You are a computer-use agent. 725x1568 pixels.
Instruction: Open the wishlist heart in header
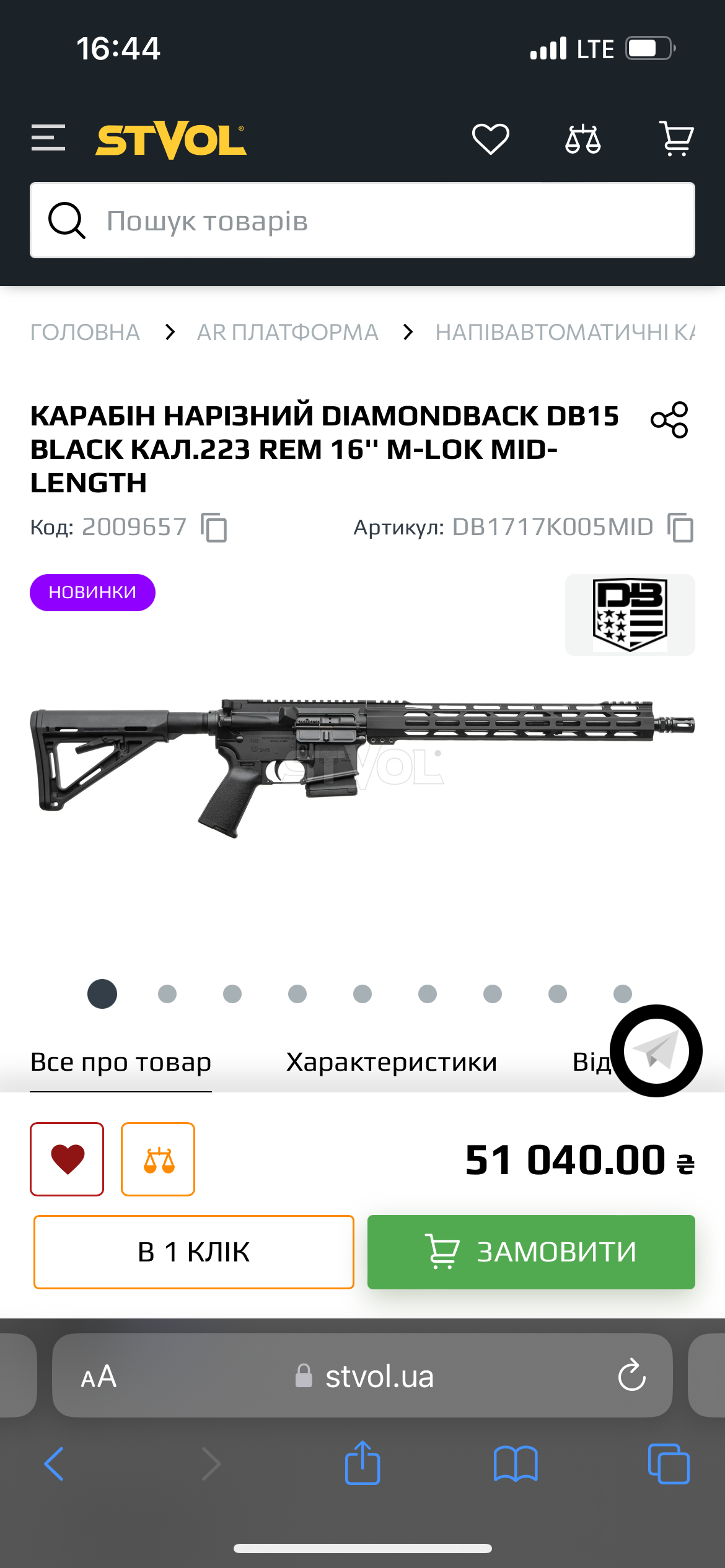coord(490,139)
